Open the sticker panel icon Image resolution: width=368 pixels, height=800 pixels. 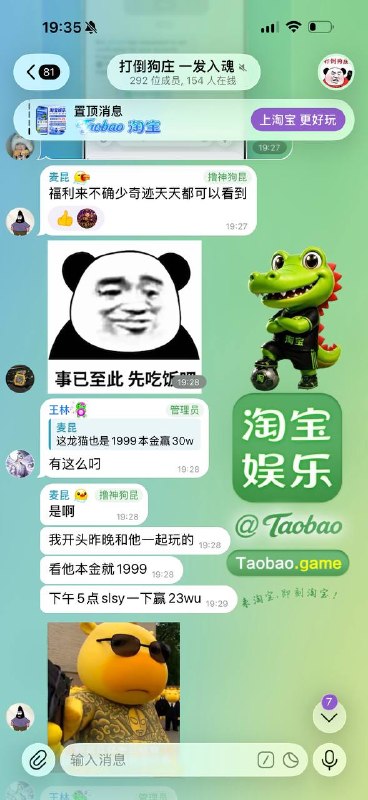[291, 760]
